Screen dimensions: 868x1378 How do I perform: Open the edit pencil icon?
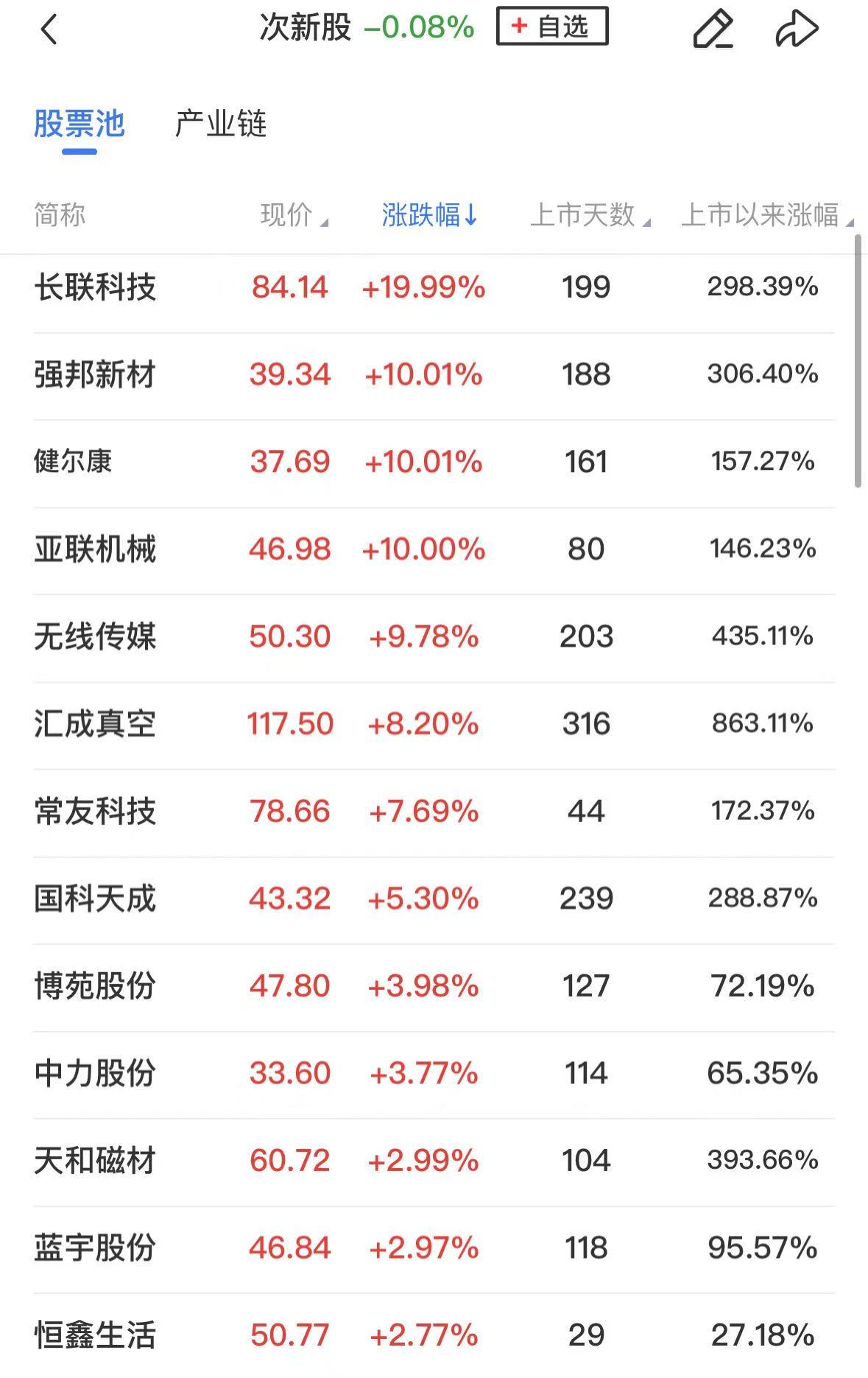point(713,30)
